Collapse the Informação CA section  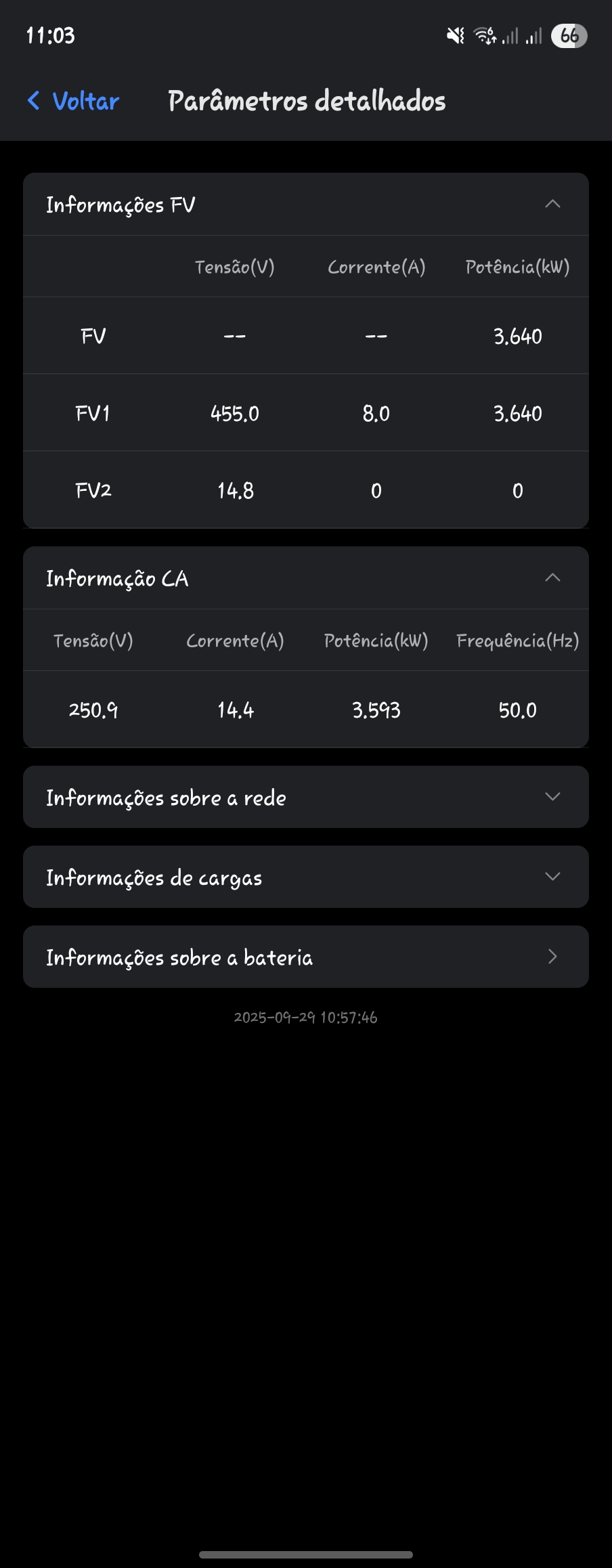point(552,578)
